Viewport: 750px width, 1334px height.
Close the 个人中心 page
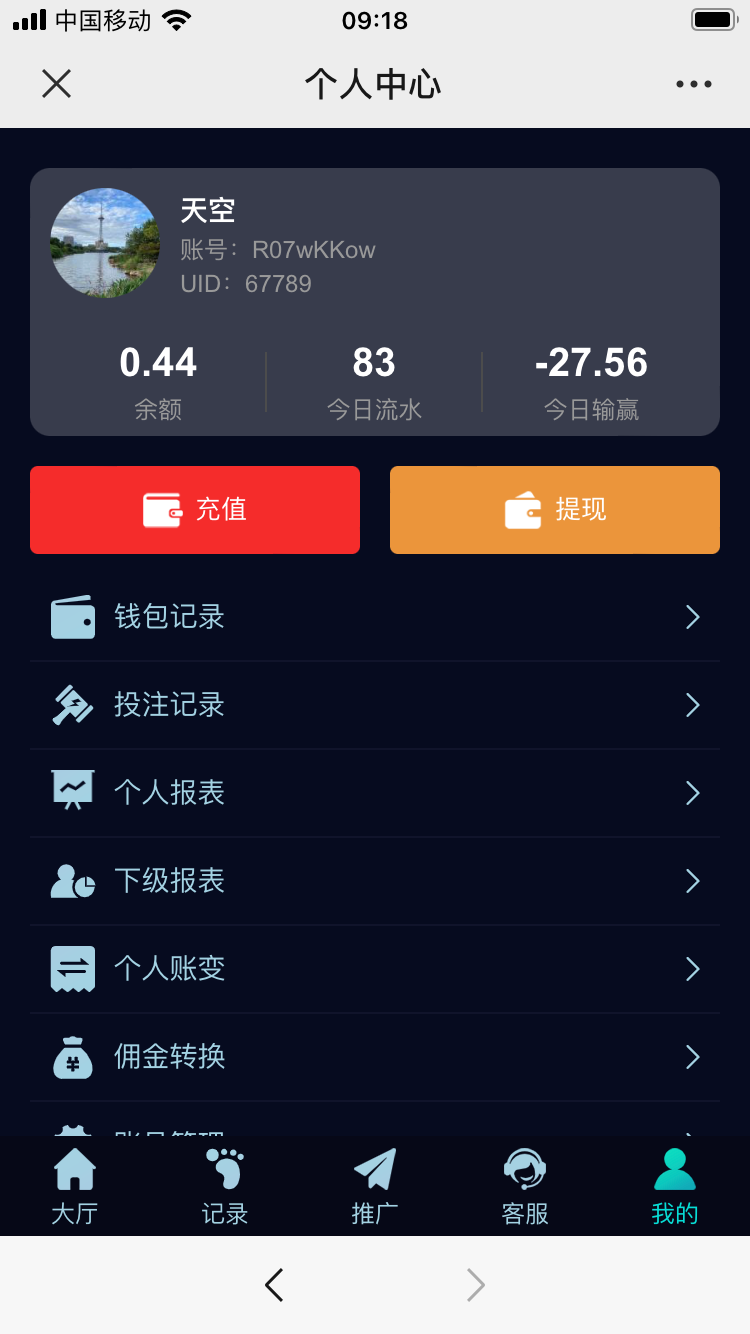[56, 84]
